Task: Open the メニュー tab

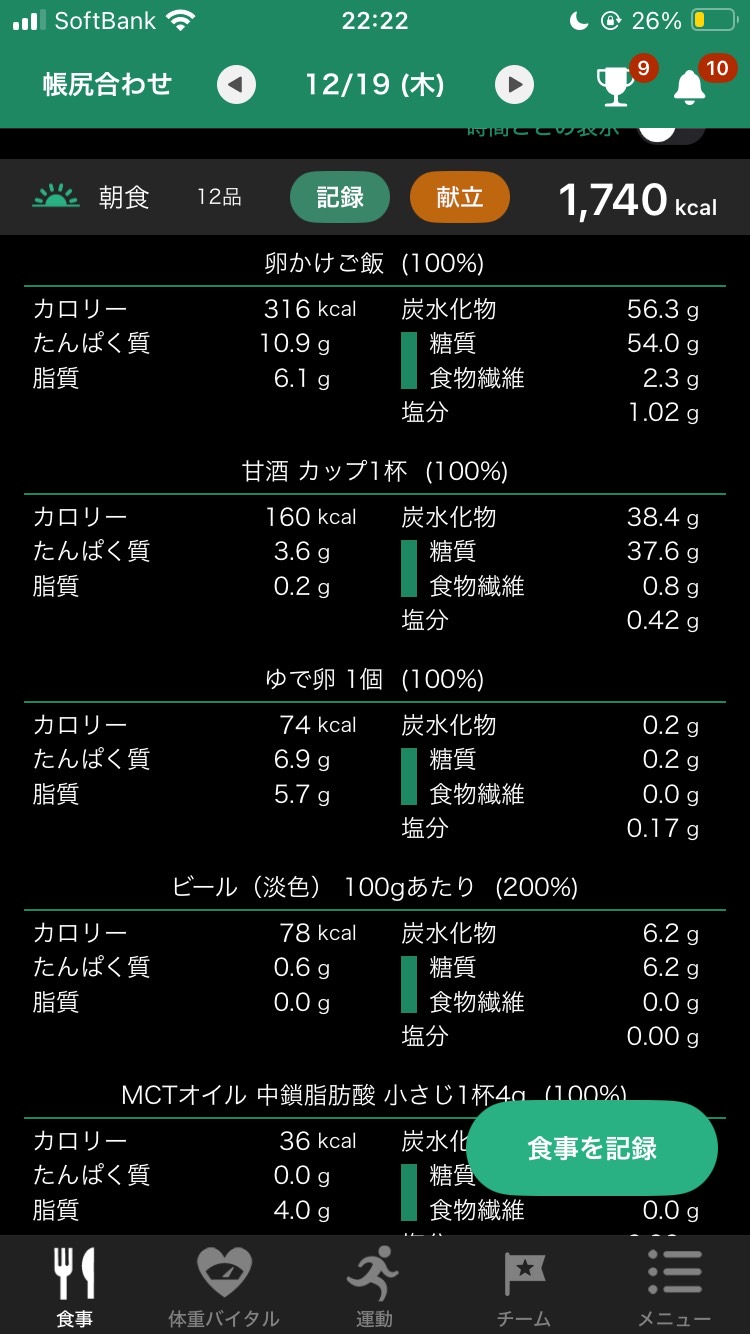Action: [675, 1285]
